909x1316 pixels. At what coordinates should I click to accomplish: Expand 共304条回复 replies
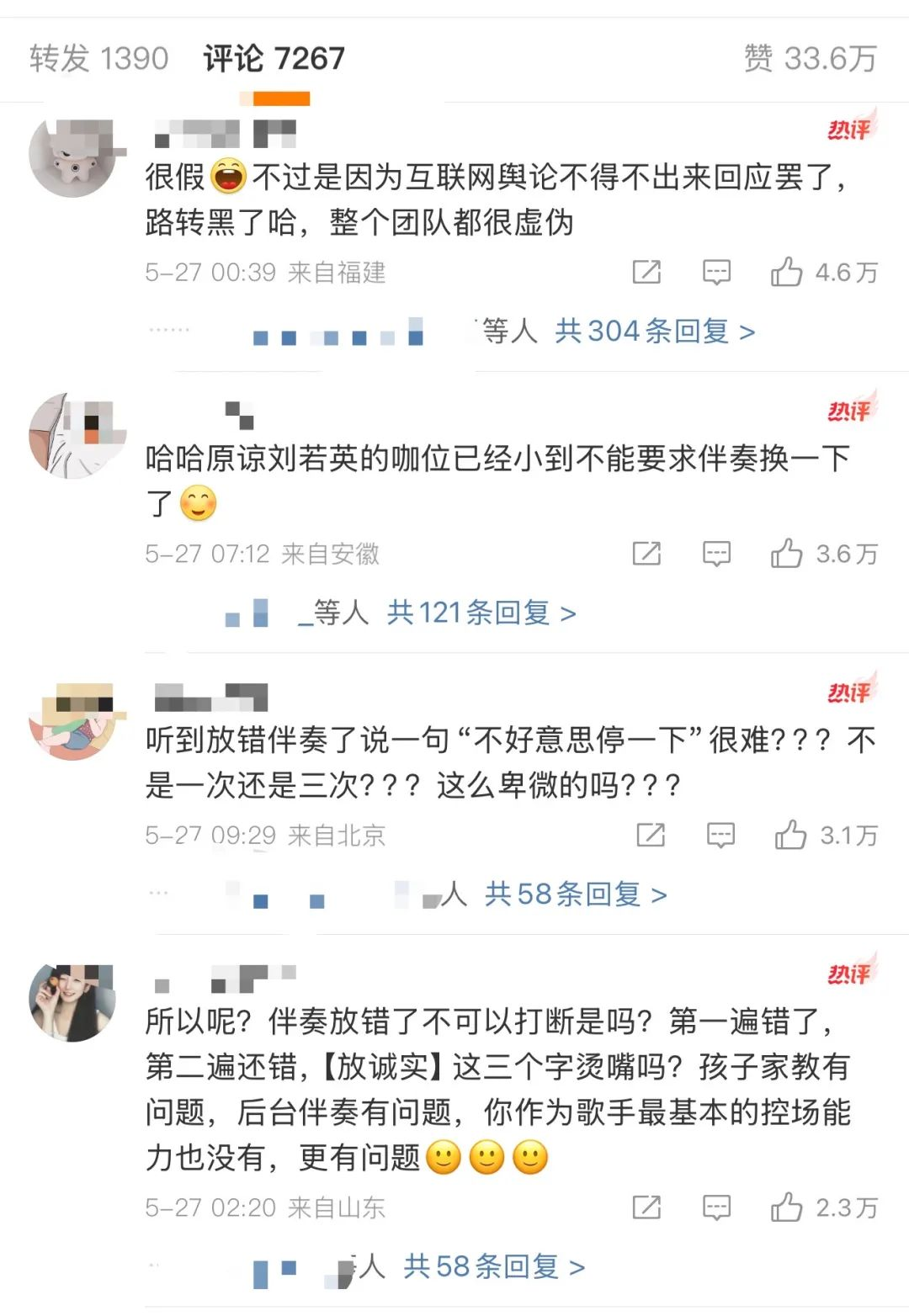pyautogui.click(x=655, y=331)
